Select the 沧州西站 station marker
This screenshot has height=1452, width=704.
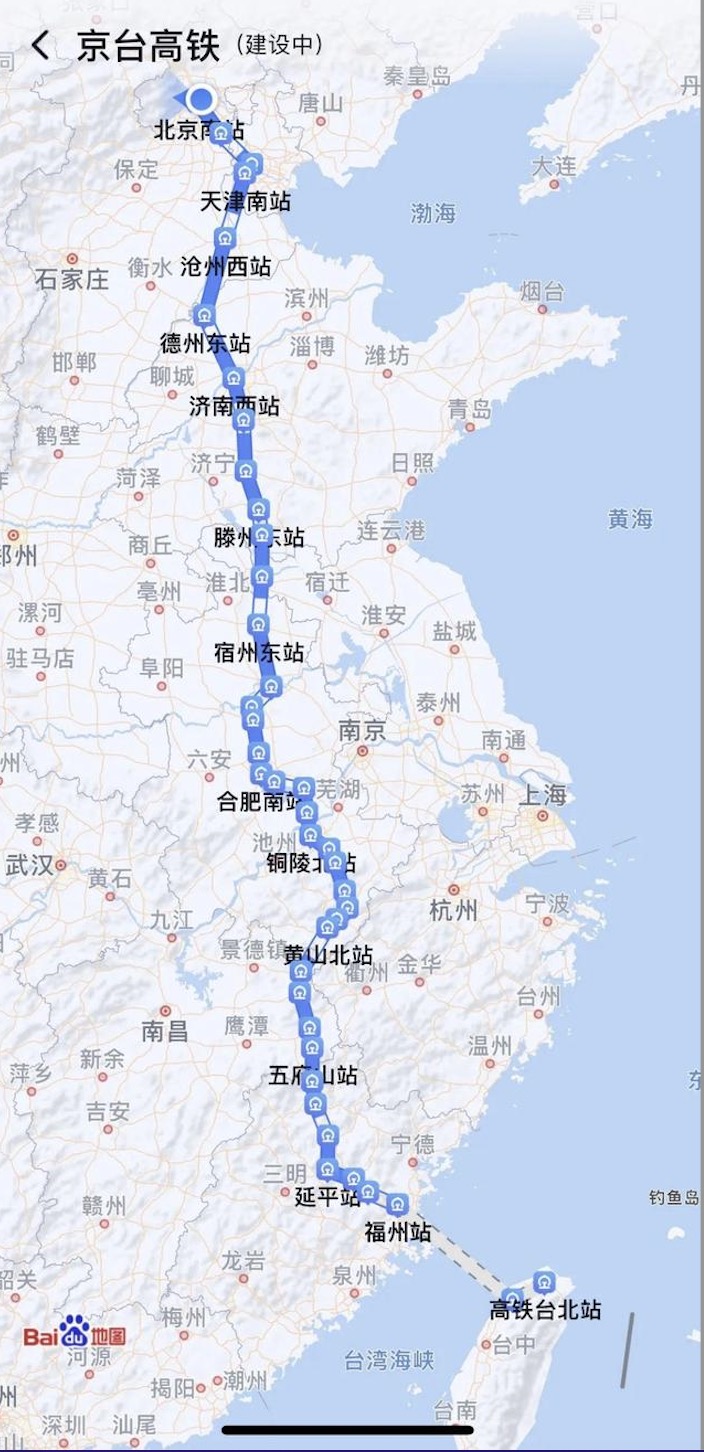click(225, 240)
